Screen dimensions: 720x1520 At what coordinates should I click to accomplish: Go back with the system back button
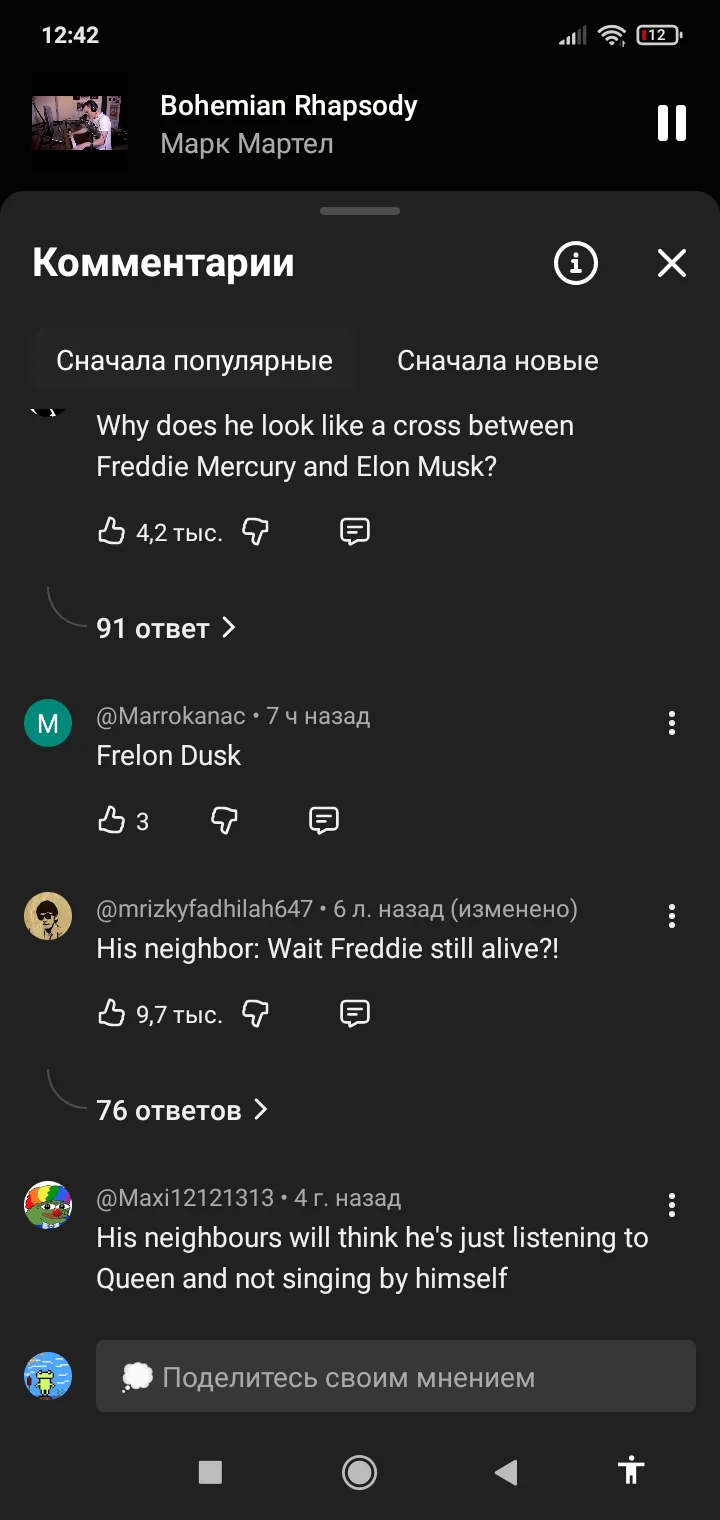click(x=506, y=1472)
